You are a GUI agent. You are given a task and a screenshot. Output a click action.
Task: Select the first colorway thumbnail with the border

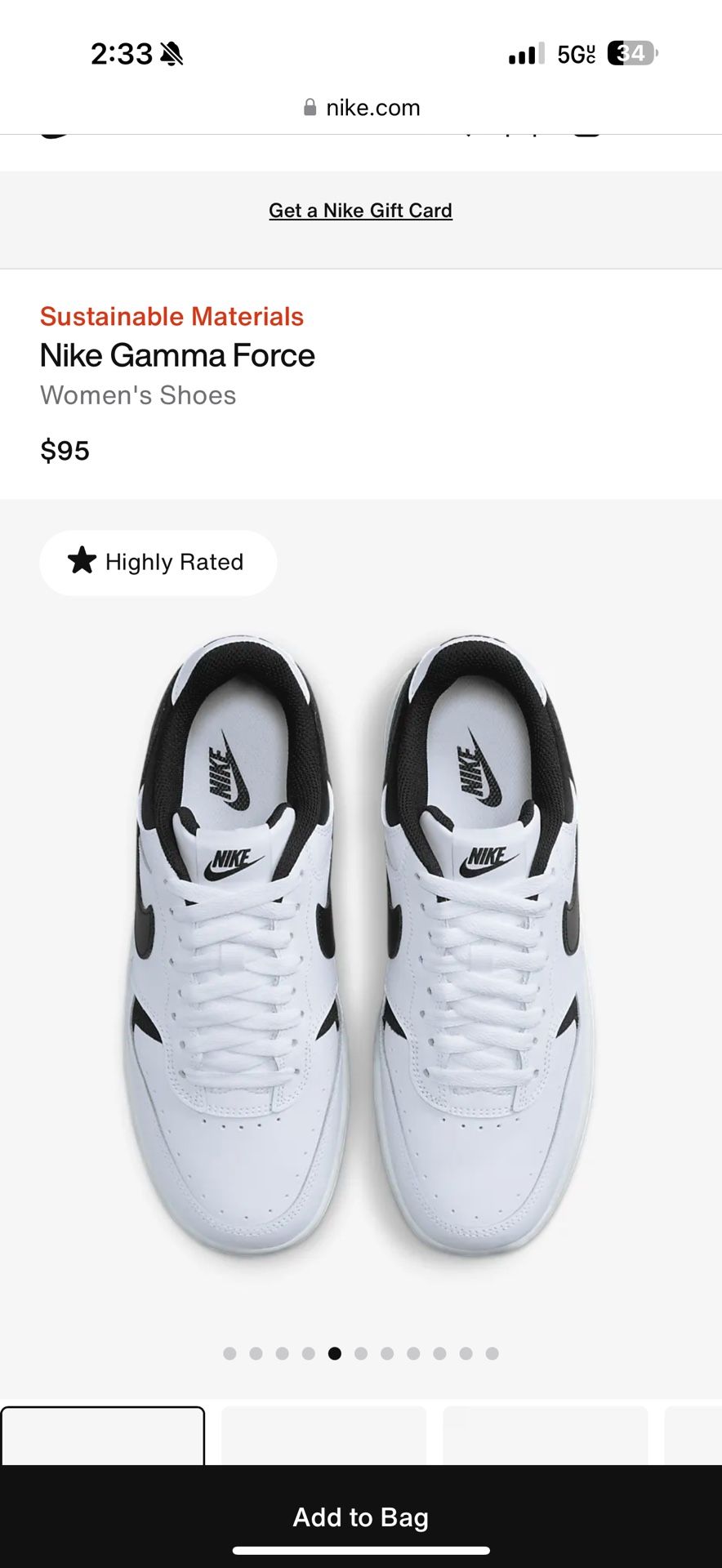click(x=103, y=1436)
